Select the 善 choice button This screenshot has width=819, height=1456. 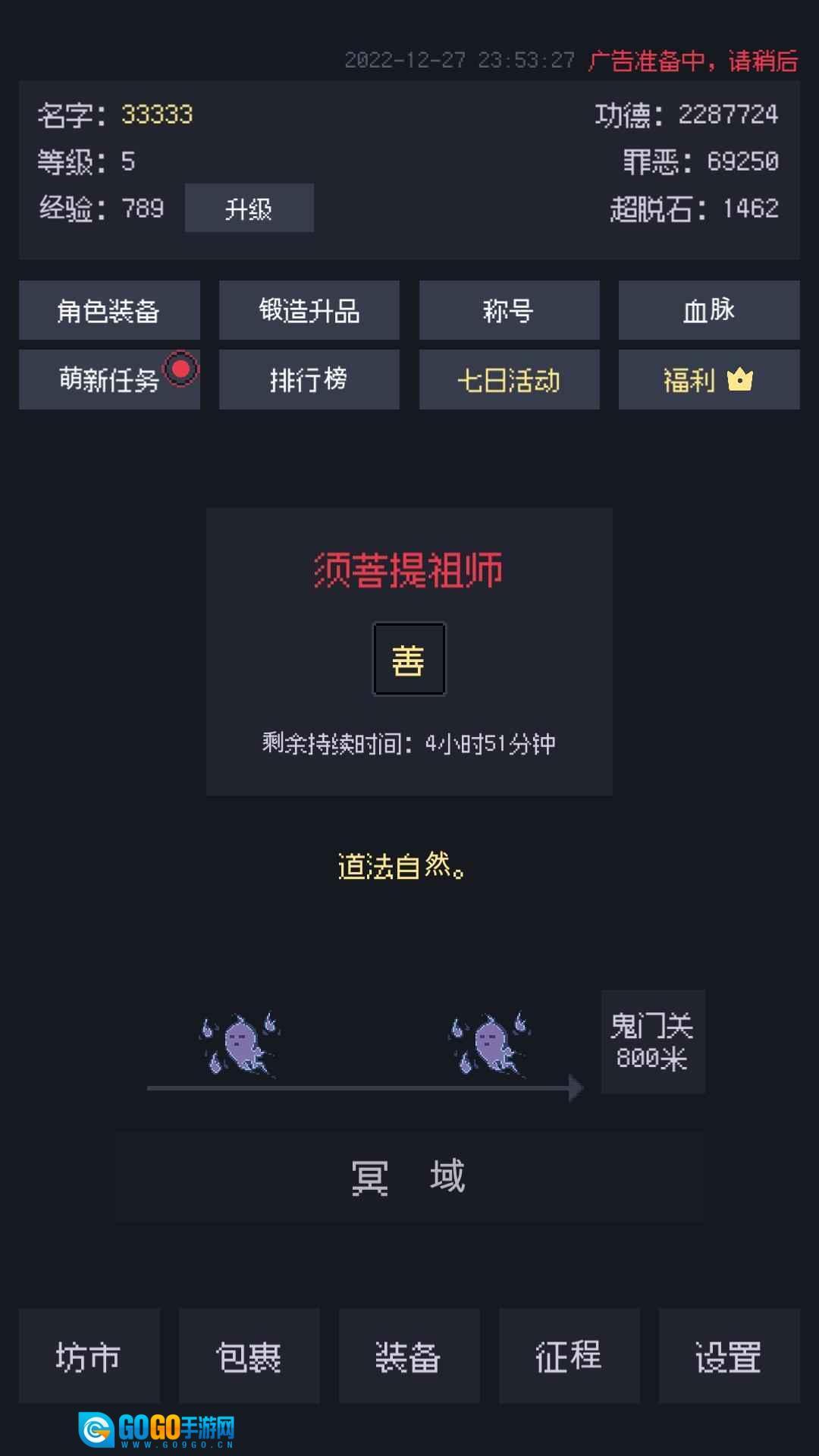[409, 659]
